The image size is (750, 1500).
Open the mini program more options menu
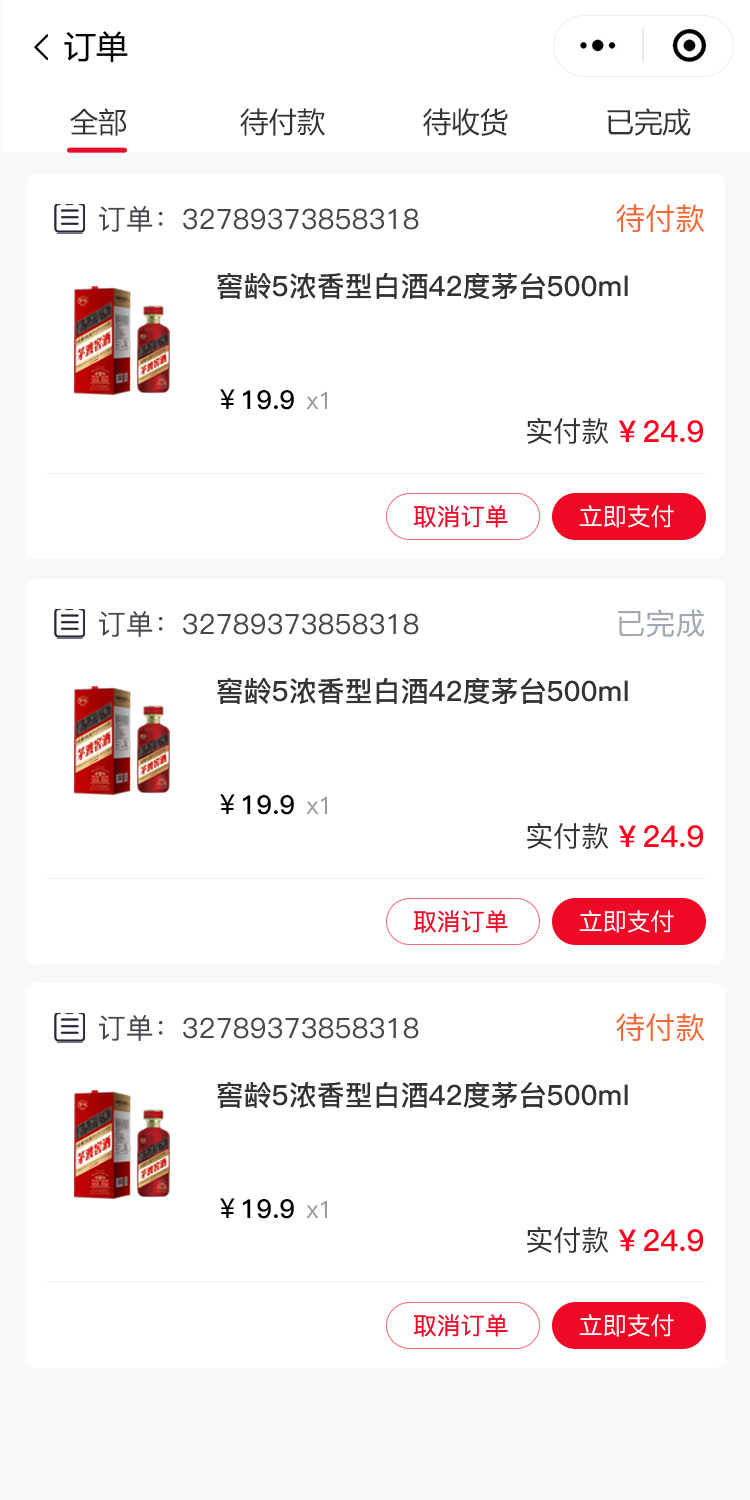598,46
